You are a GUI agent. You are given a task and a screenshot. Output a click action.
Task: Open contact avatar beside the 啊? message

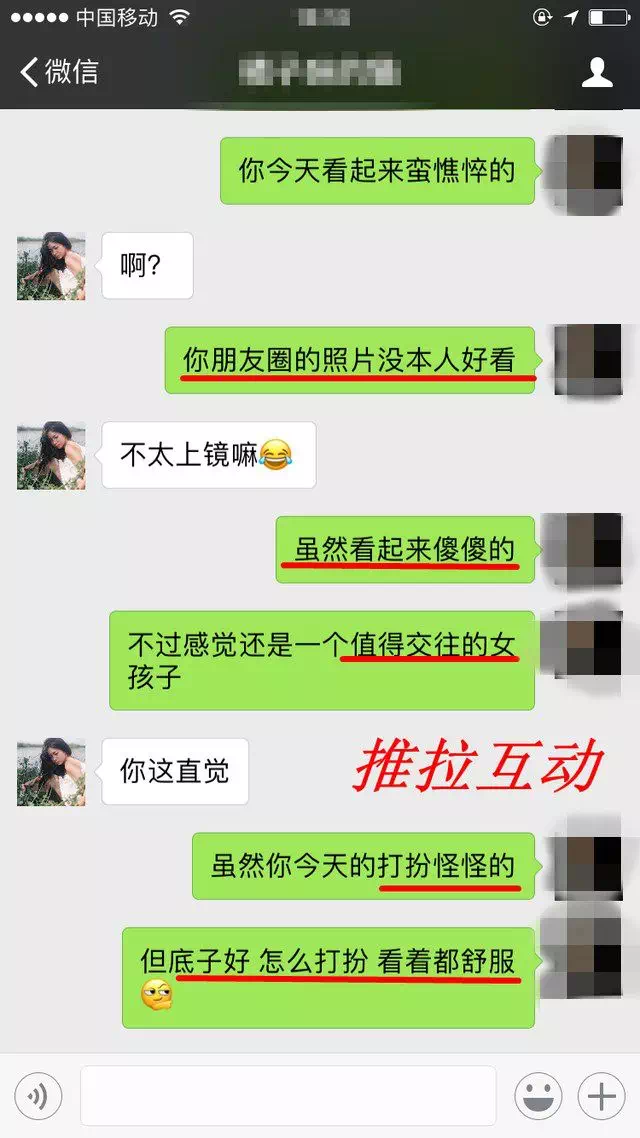coord(51,266)
